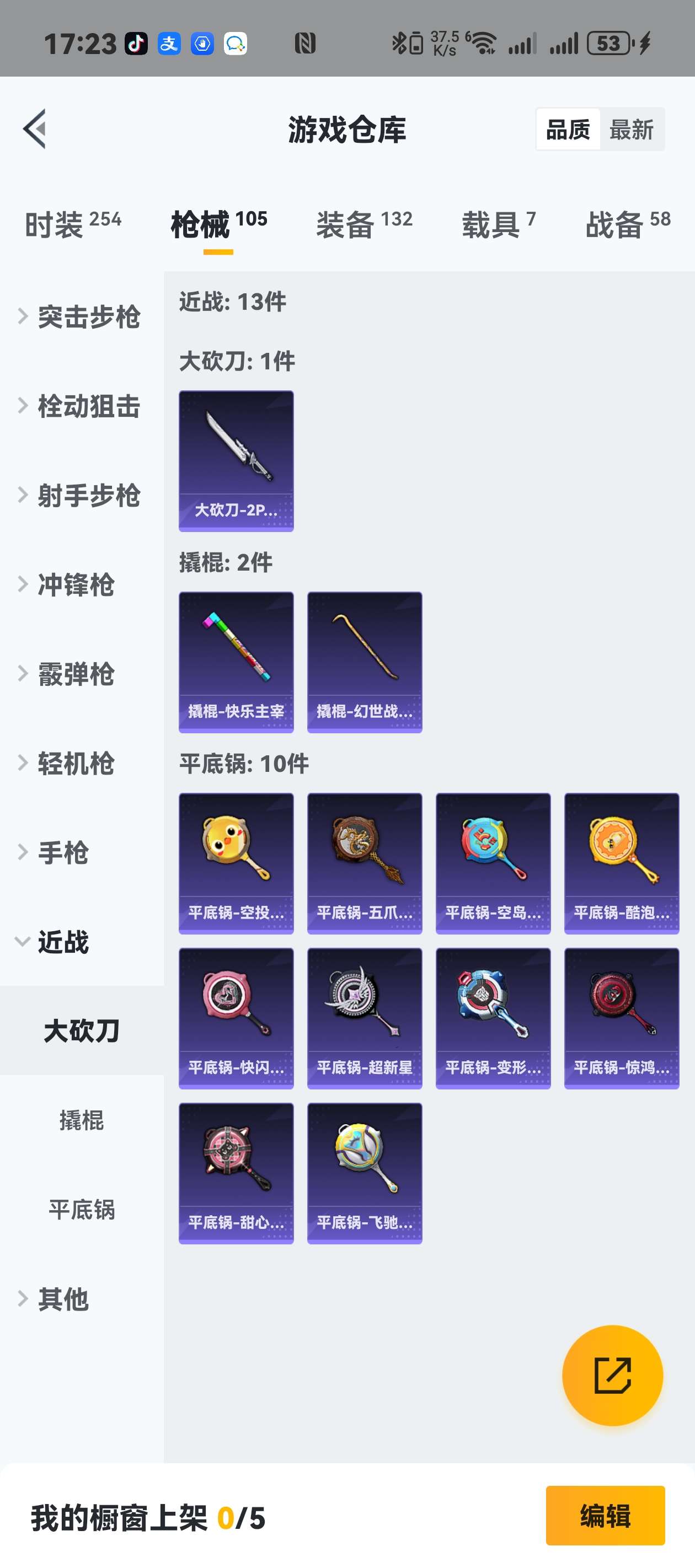Image resolution: width=695 pixels, height=1568 pixels.
Task: Switch to the 装备 tab
Action: click(x=363, y=224)
